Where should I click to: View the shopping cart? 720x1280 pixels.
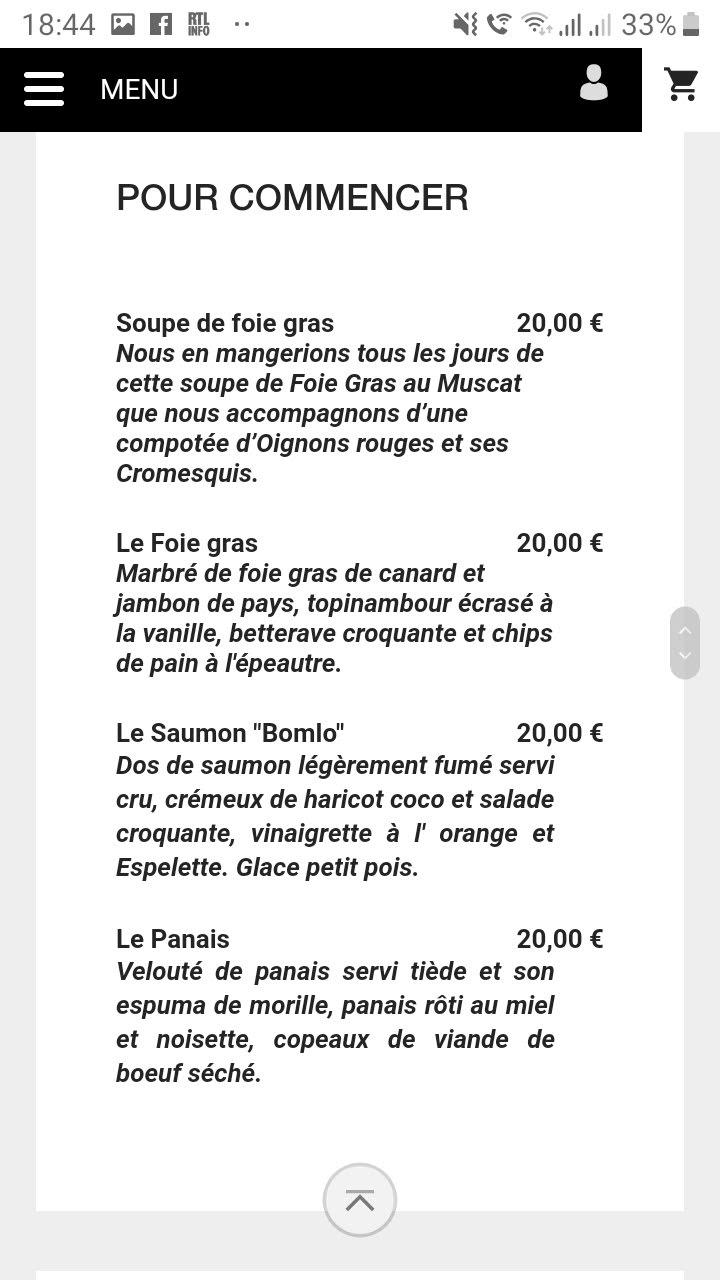point(682,85)
